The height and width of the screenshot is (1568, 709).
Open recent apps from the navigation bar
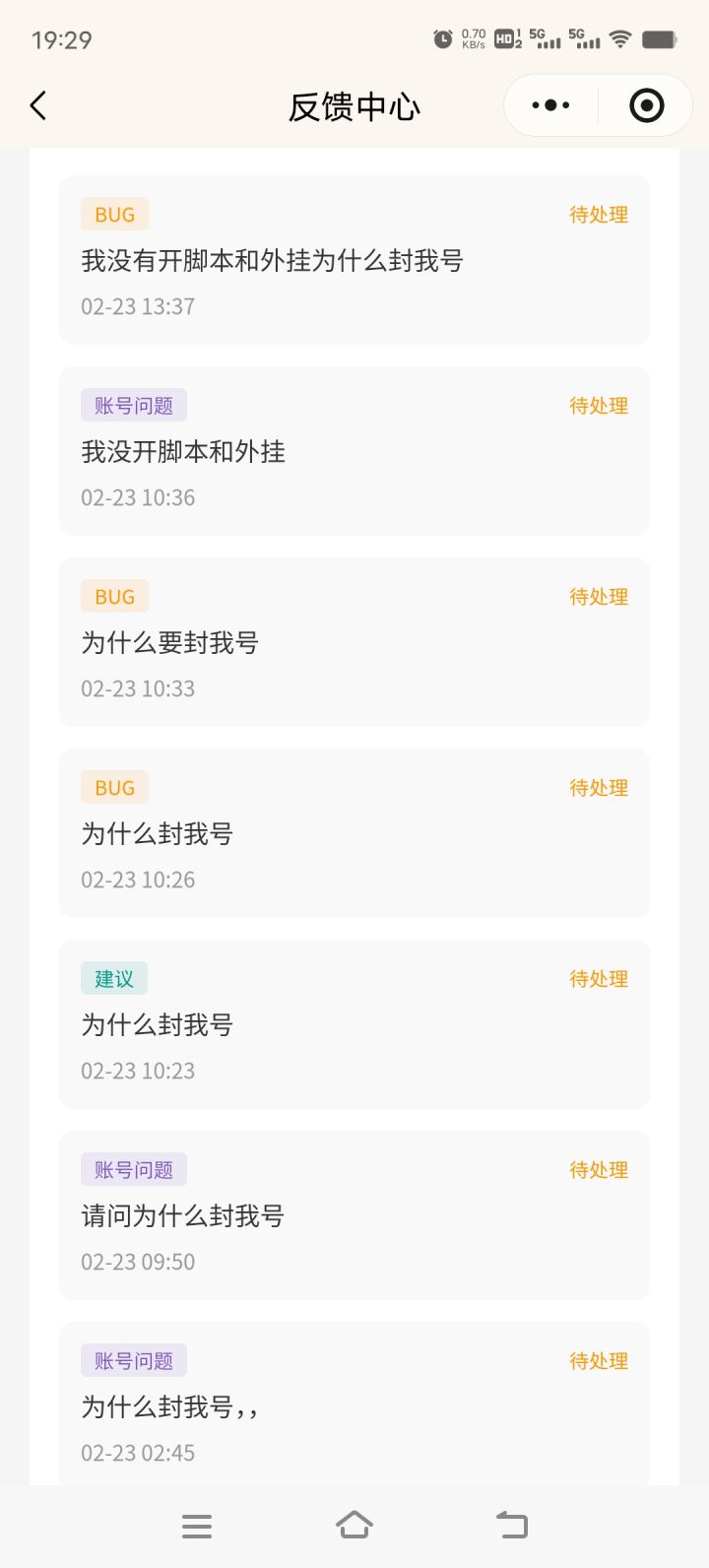(197, 1526)
